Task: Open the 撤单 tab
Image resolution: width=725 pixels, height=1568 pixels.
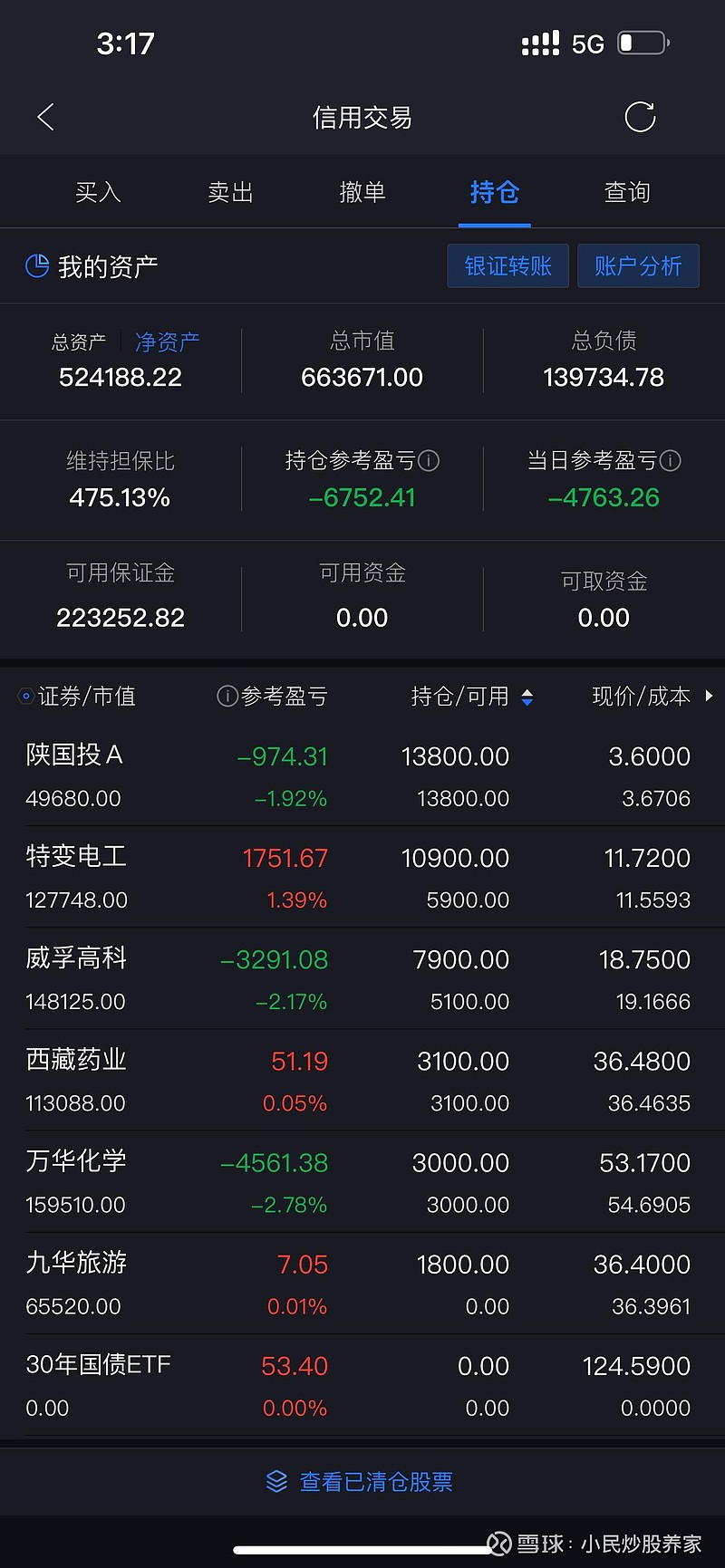Action: (362, 192)
